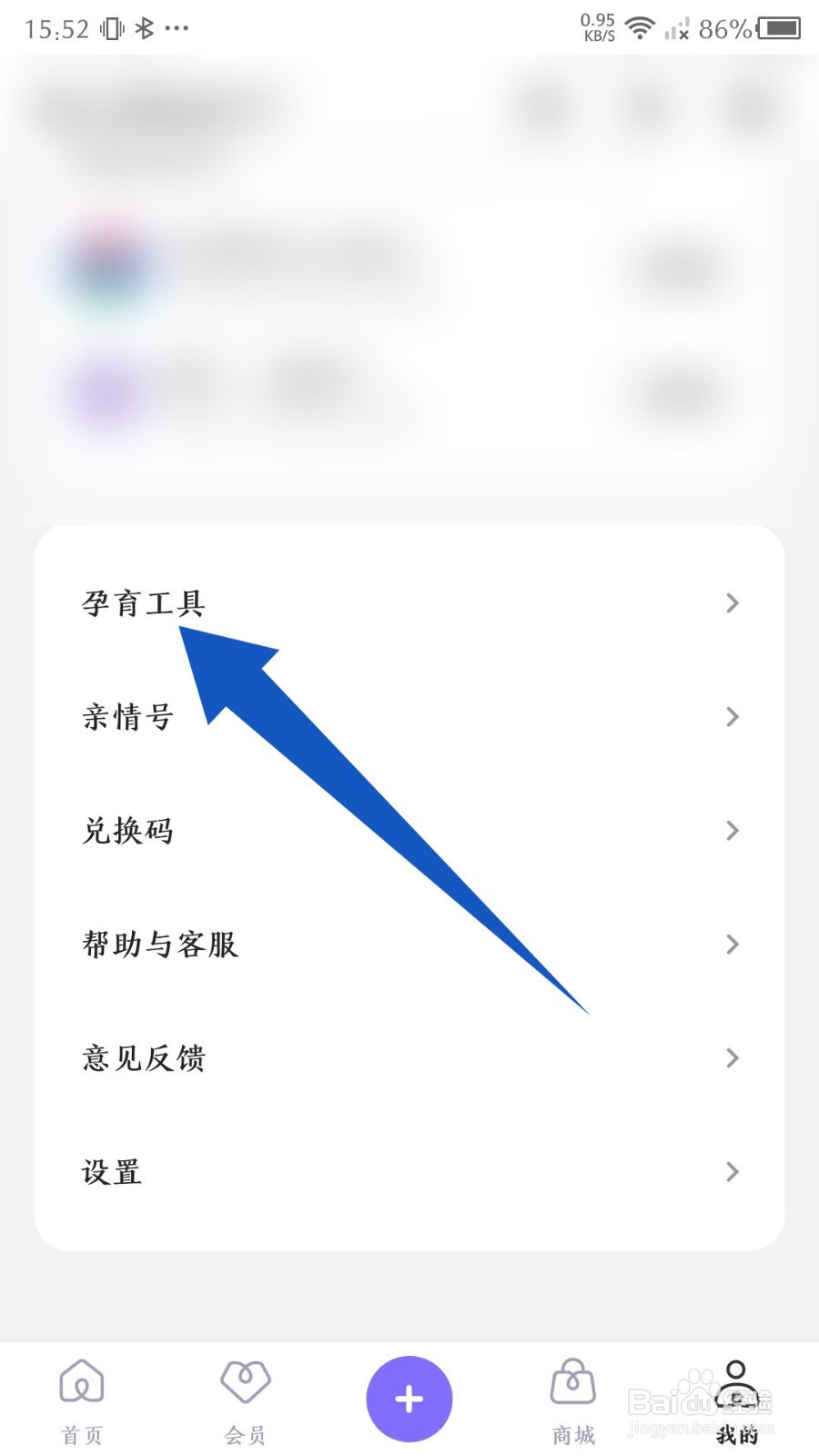819x1456 pixels.
Task: Tap the purple plus button to add content
Action: click(409, 1399)
